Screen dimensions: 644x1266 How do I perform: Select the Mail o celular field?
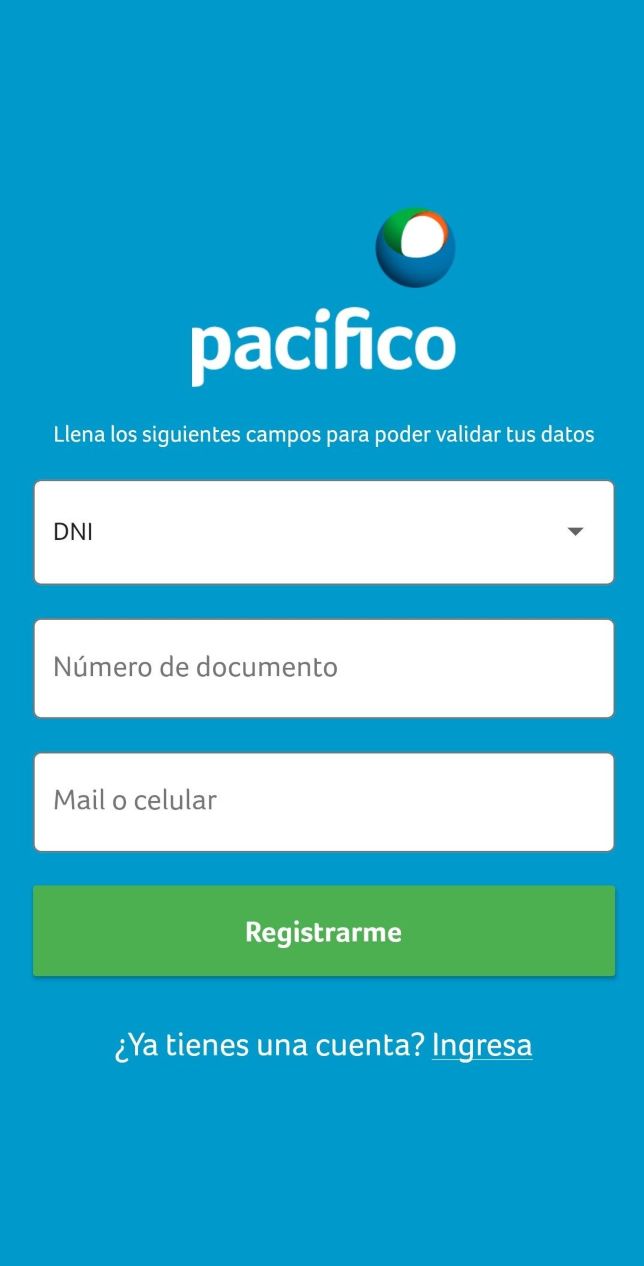323,801
